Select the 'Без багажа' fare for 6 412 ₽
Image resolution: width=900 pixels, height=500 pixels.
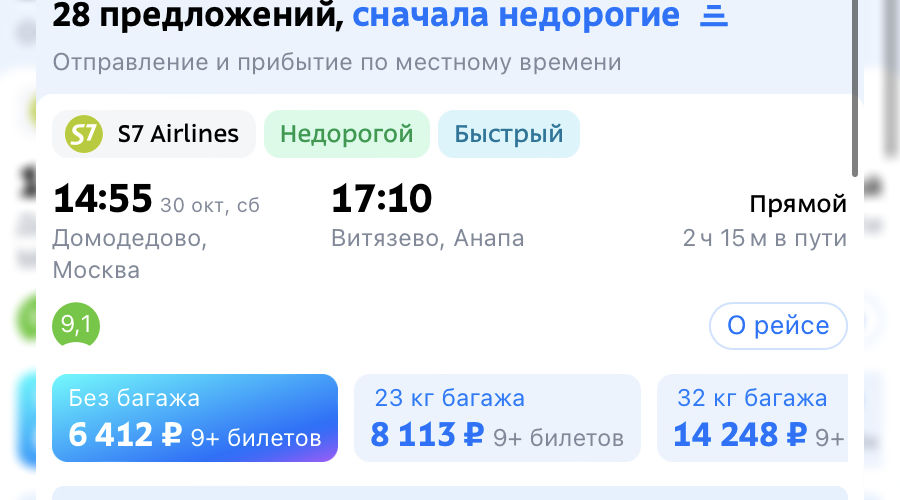click(x=195, y=418)
